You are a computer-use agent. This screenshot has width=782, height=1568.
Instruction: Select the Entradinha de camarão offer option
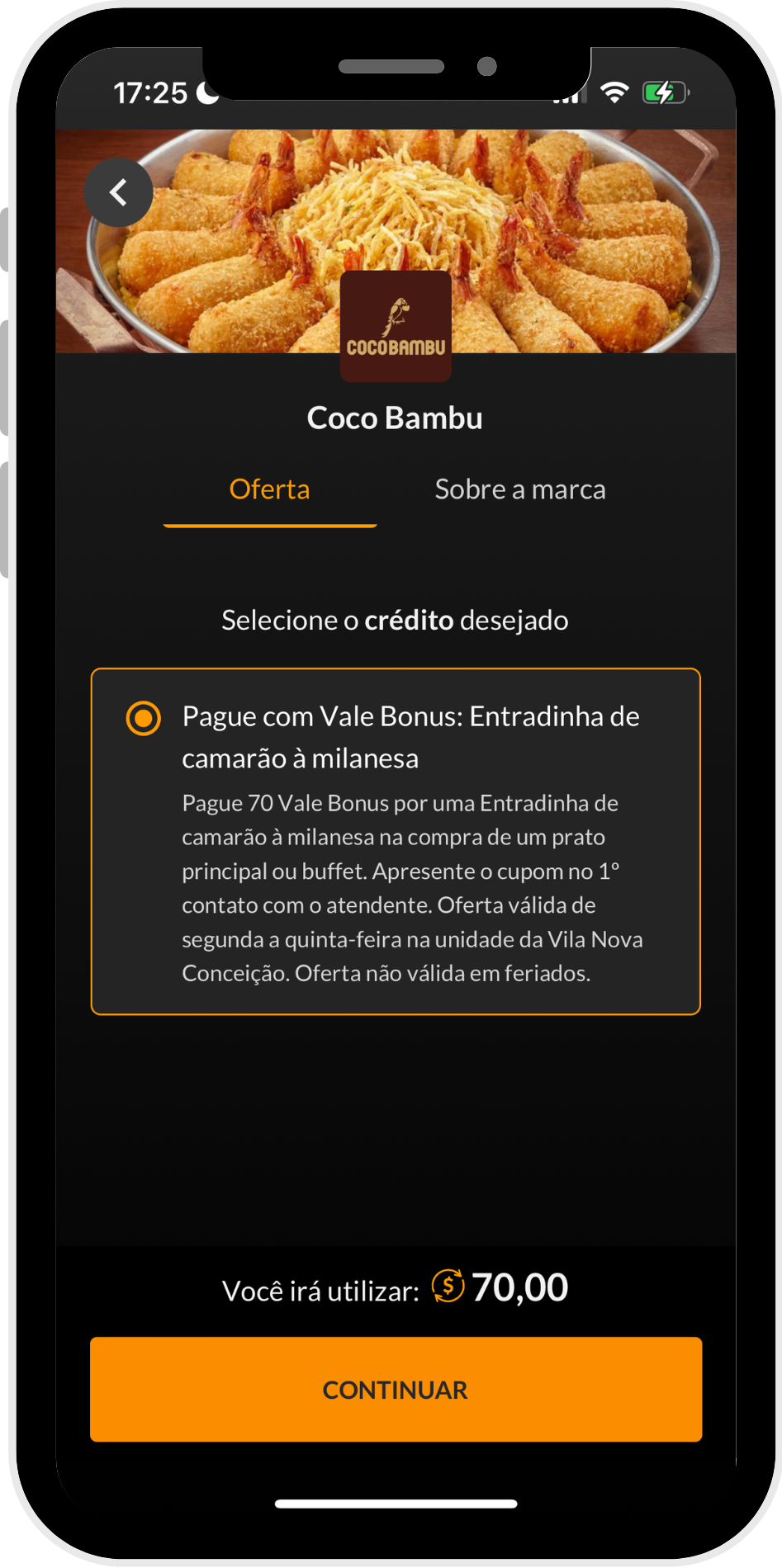click(144, 718)
